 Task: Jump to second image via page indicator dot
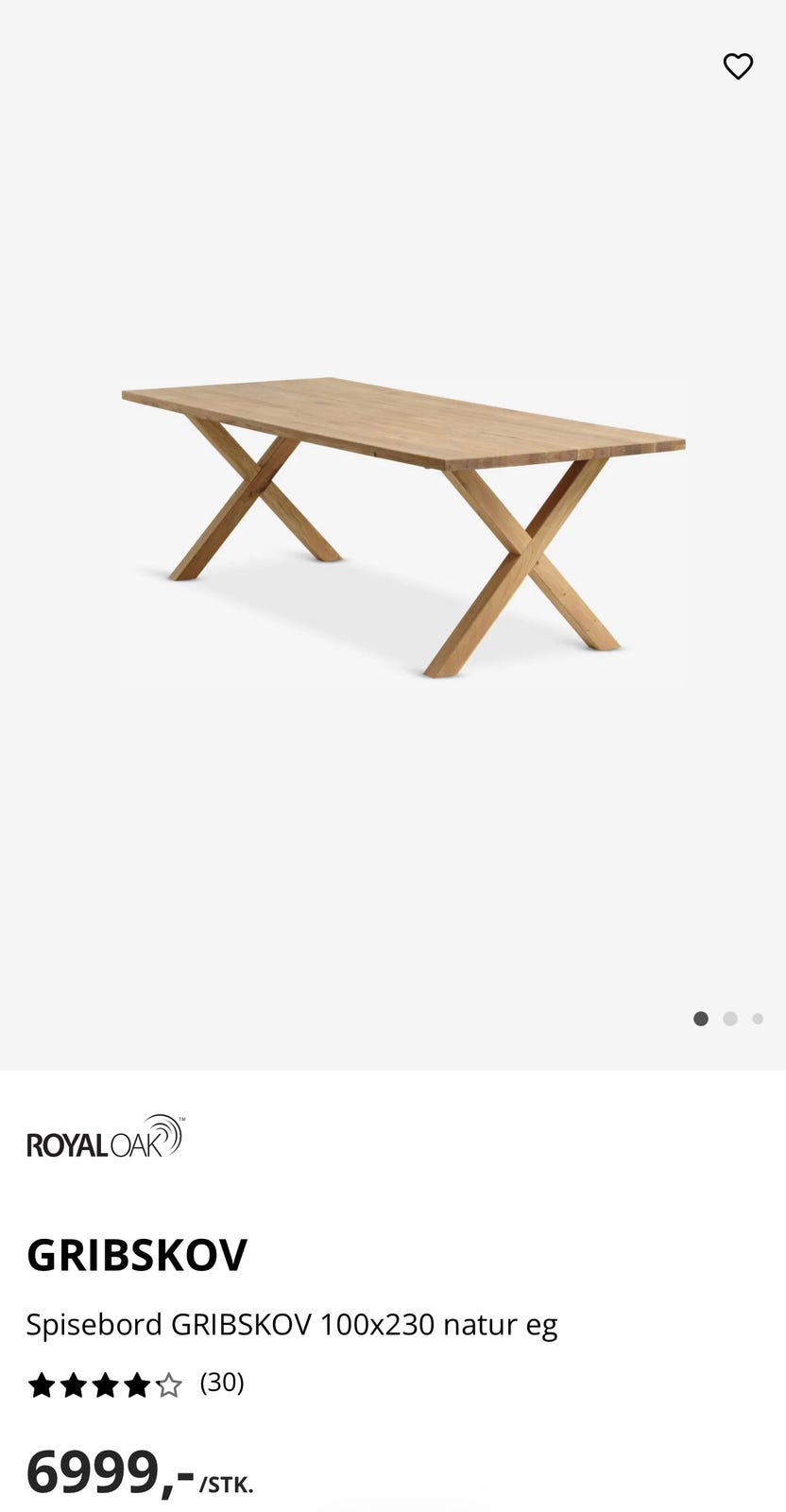tap(730, 1019)
